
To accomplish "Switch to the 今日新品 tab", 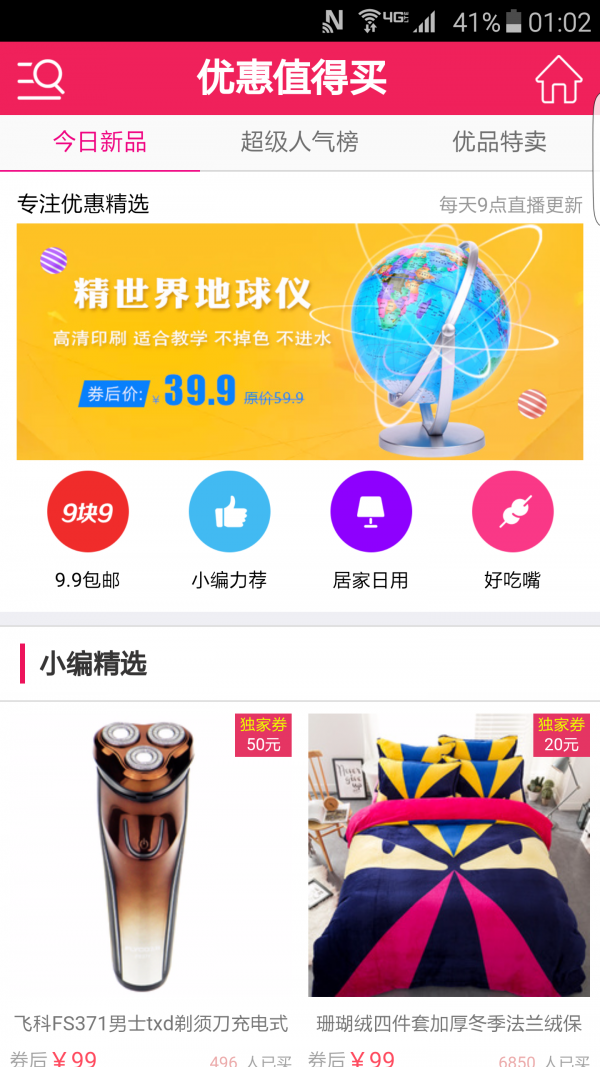I will click(100, 142).
